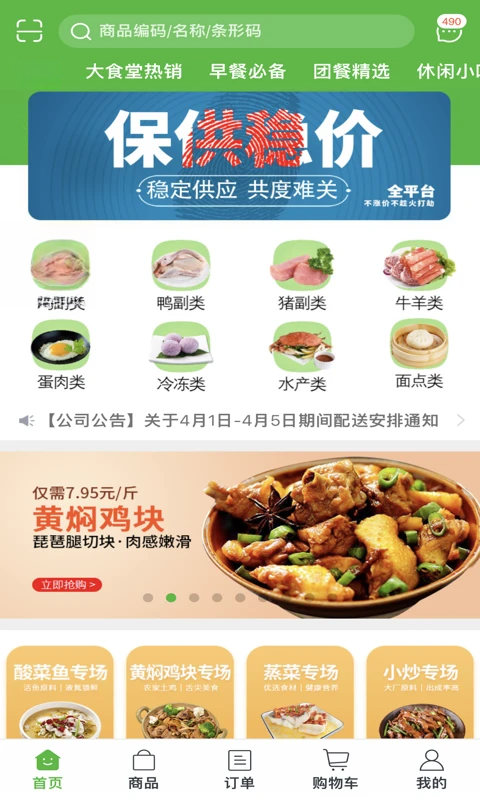Image resolution: width=480 pixels, height=800 pixels.
Task: Open messages with the 490 badge
Action: (x=449, y=29)
